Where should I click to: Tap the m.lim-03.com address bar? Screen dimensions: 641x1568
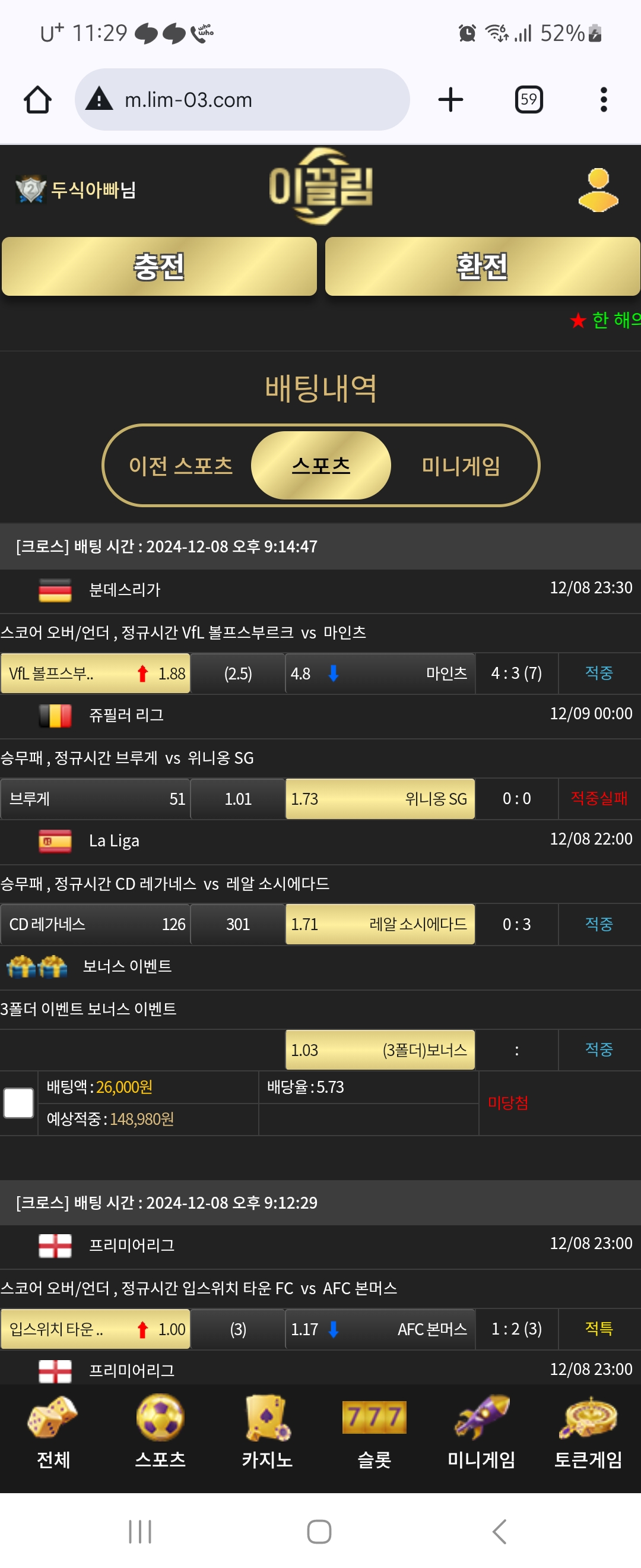coord(242,100)
